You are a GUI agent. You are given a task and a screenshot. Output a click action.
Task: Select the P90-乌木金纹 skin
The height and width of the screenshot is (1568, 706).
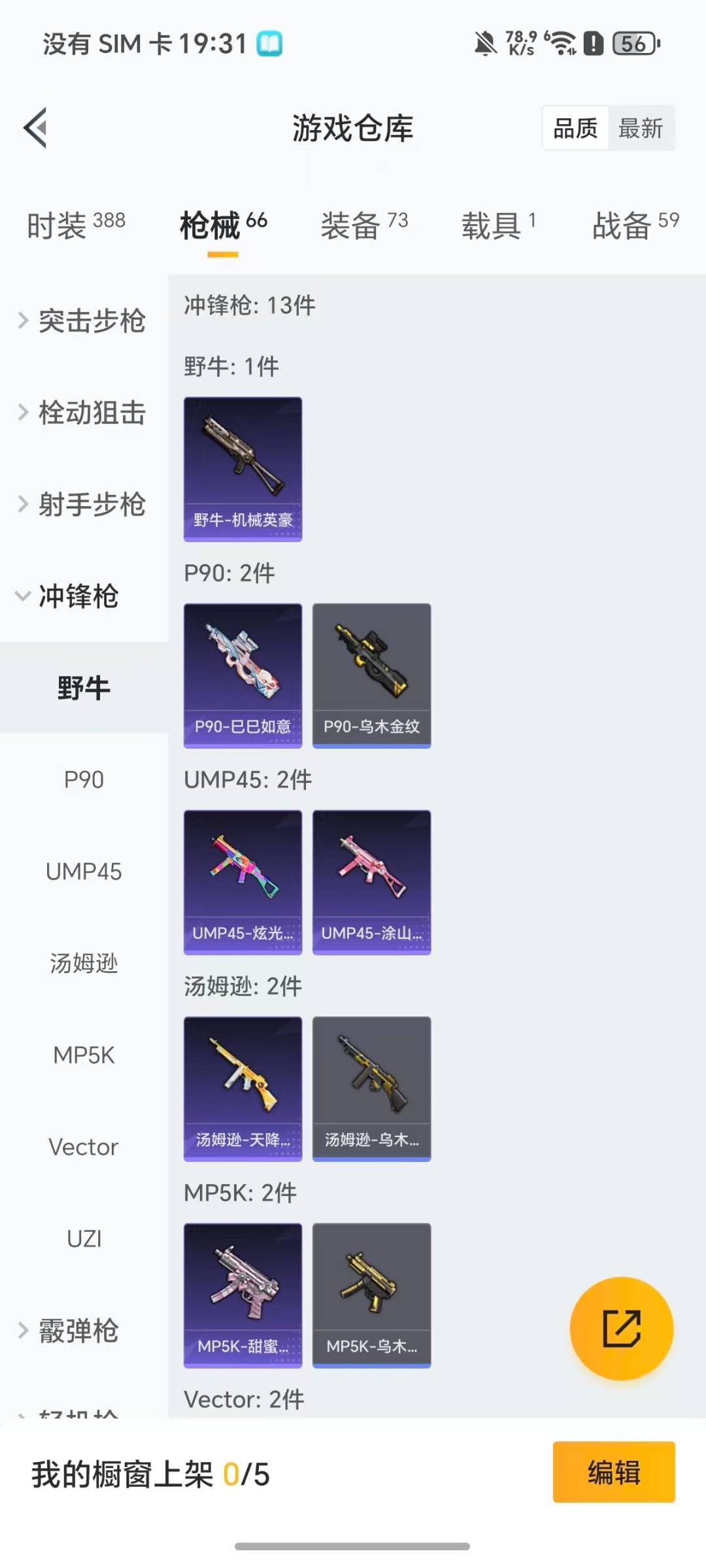[371, 675]
